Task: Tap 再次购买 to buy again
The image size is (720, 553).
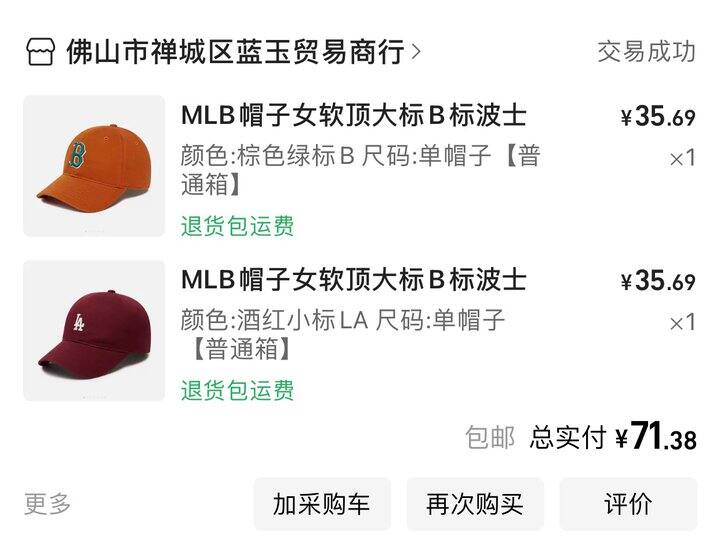Action: pos(474,504)
